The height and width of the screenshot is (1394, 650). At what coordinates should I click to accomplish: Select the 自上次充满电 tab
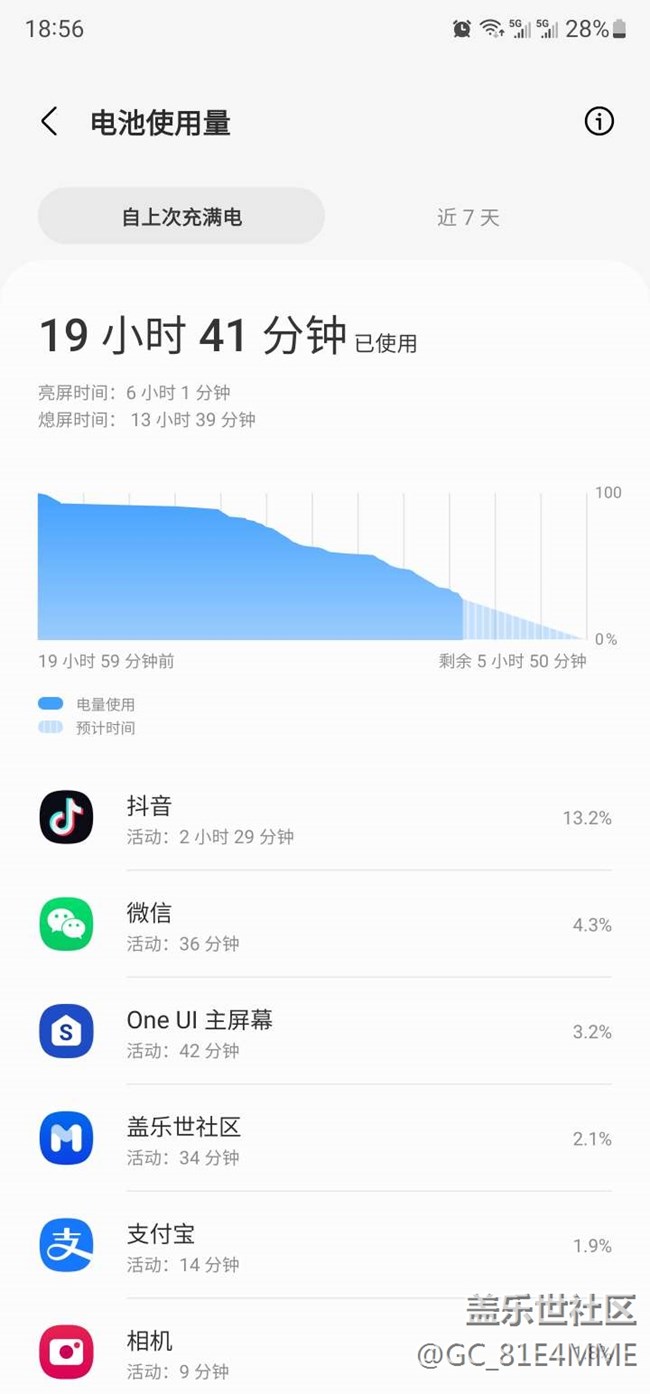click(182, 216)
